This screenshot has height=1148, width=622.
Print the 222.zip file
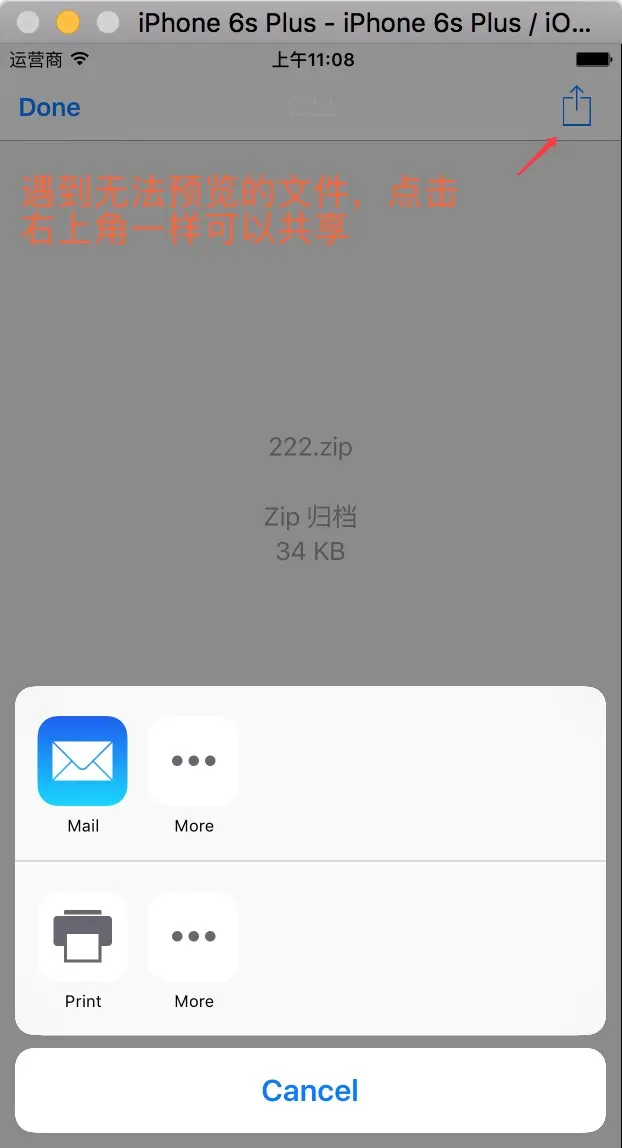tap(83, 936)
